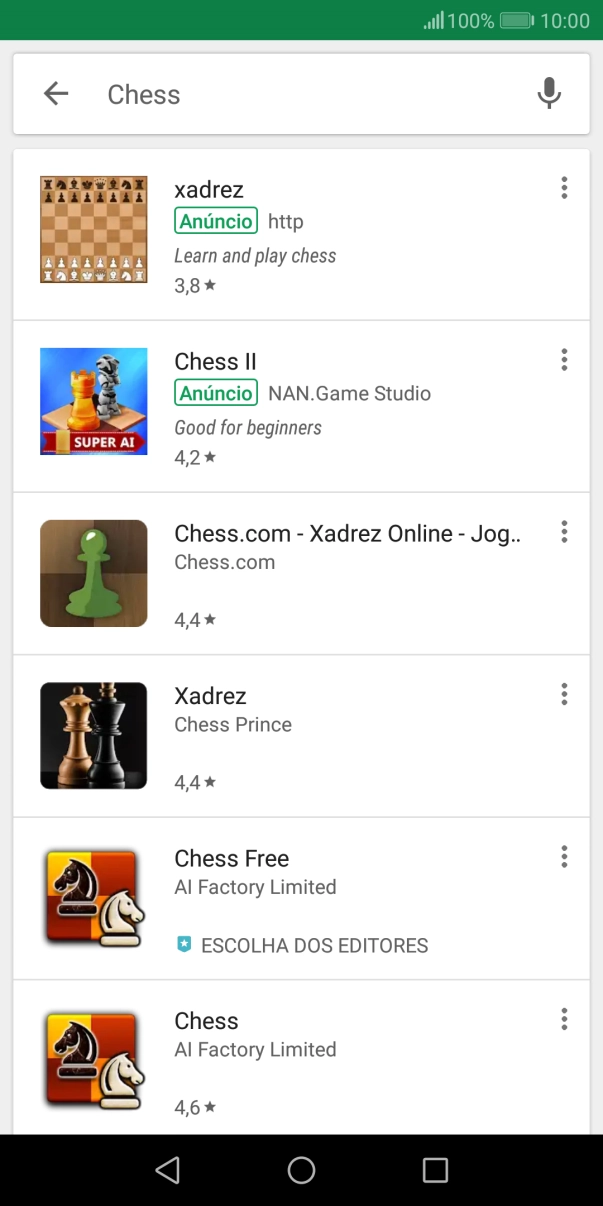Viewport: 603px width, 1206px height.
Task: Open Chess.com - Xadrez Online app page
Action: coord(300,574)
